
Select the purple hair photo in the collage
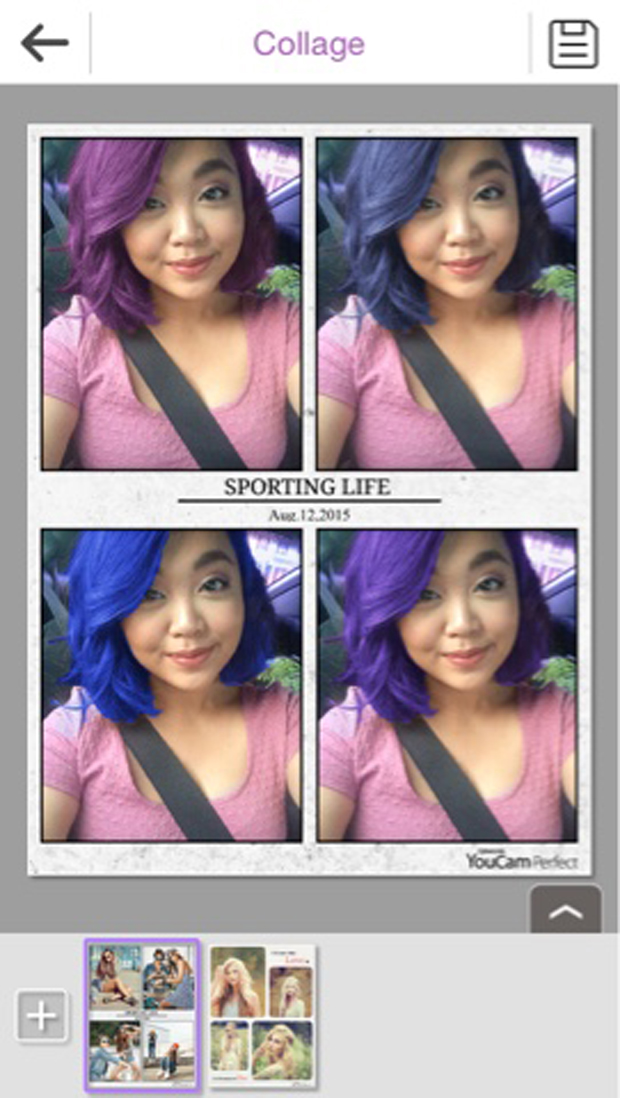click(x=171, y=304)
